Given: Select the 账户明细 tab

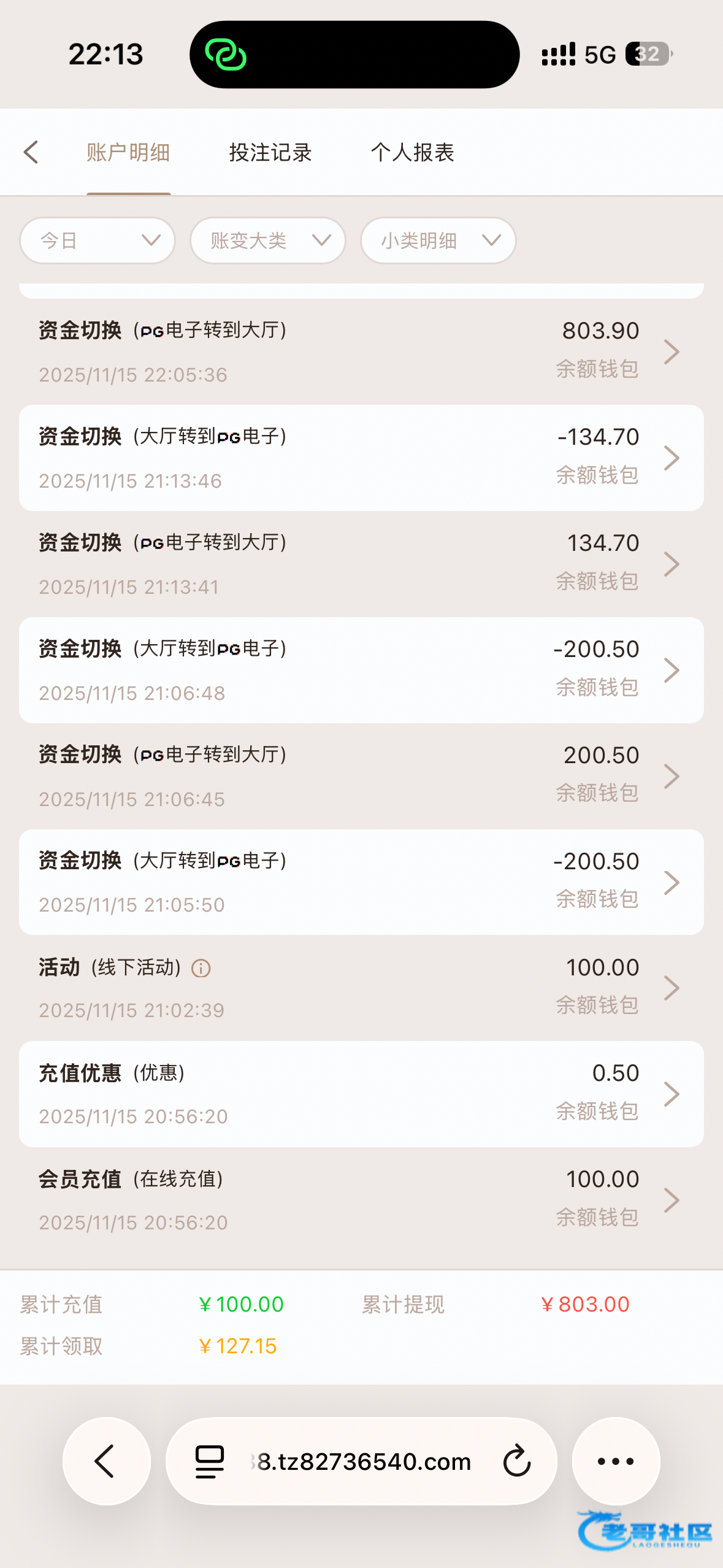Looking at the screenshot, I should [x=128, y=152].
